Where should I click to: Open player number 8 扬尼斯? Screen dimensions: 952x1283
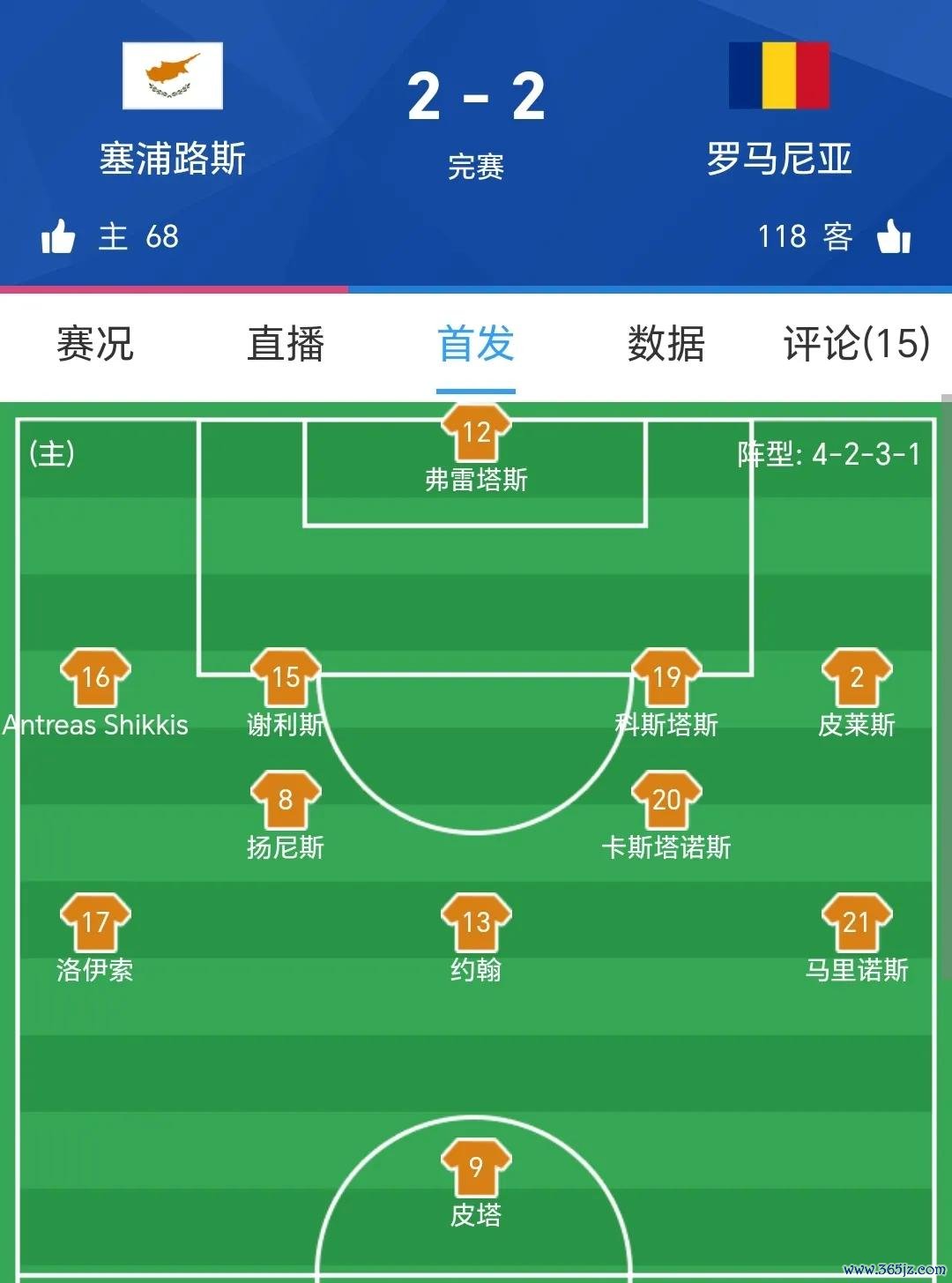[x=286, y=801]
